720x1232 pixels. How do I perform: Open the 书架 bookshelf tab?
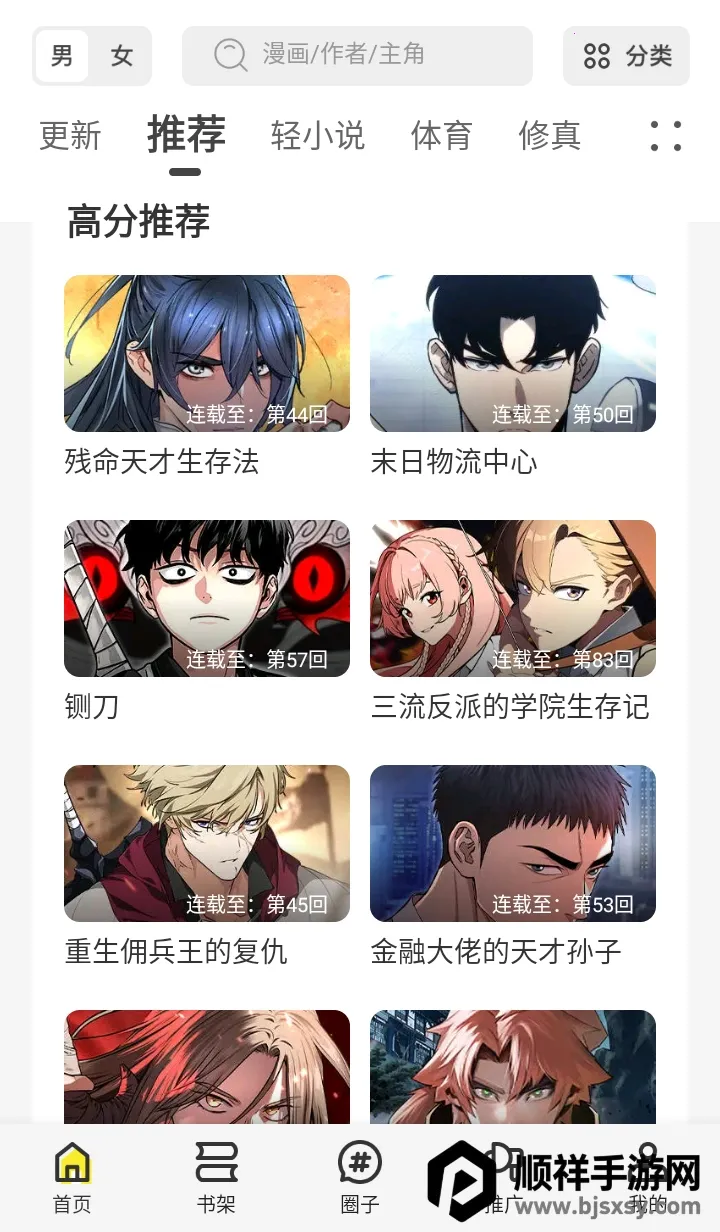[216, 1178]
